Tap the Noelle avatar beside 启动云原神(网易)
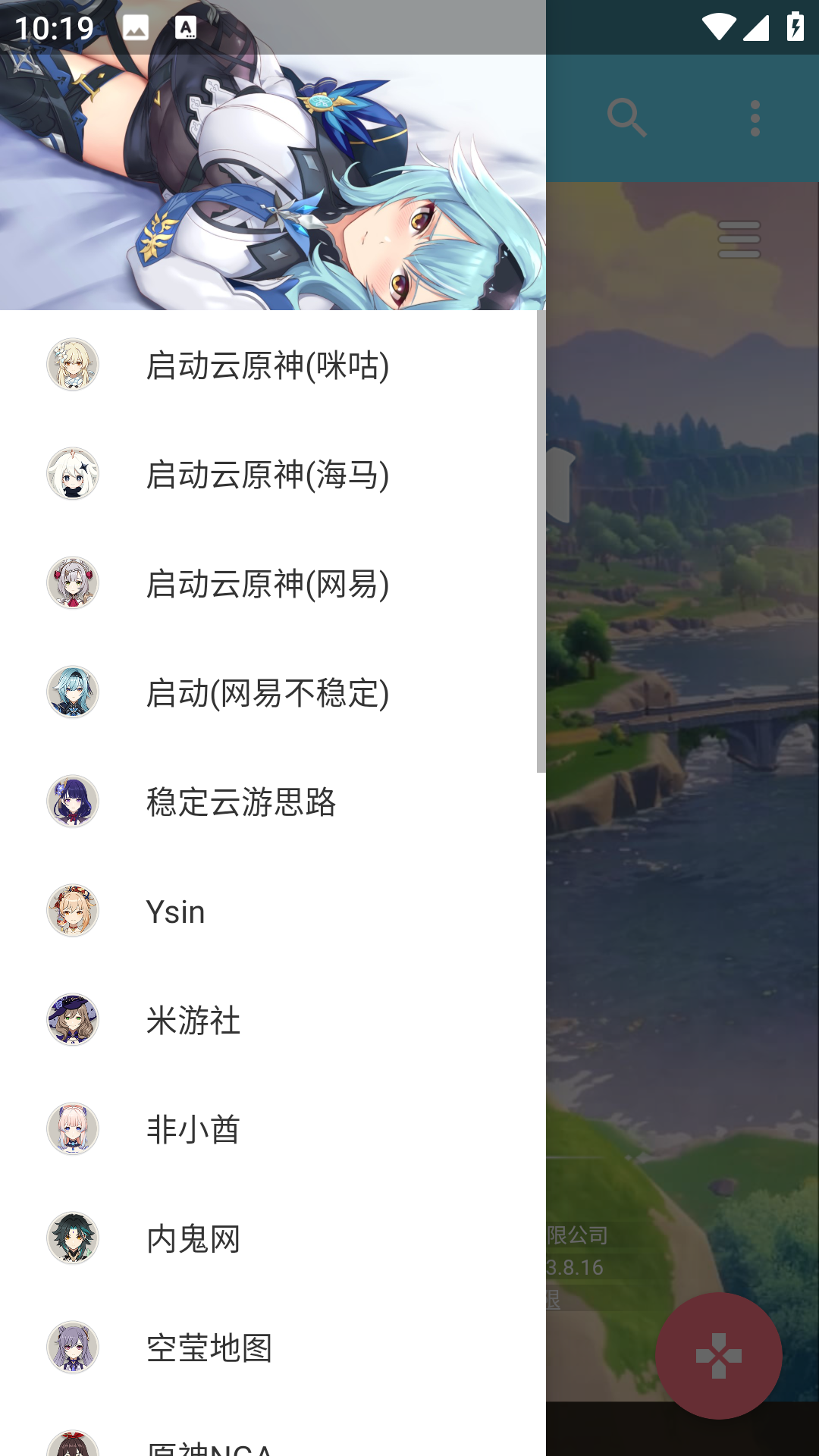 coord(73,585)
